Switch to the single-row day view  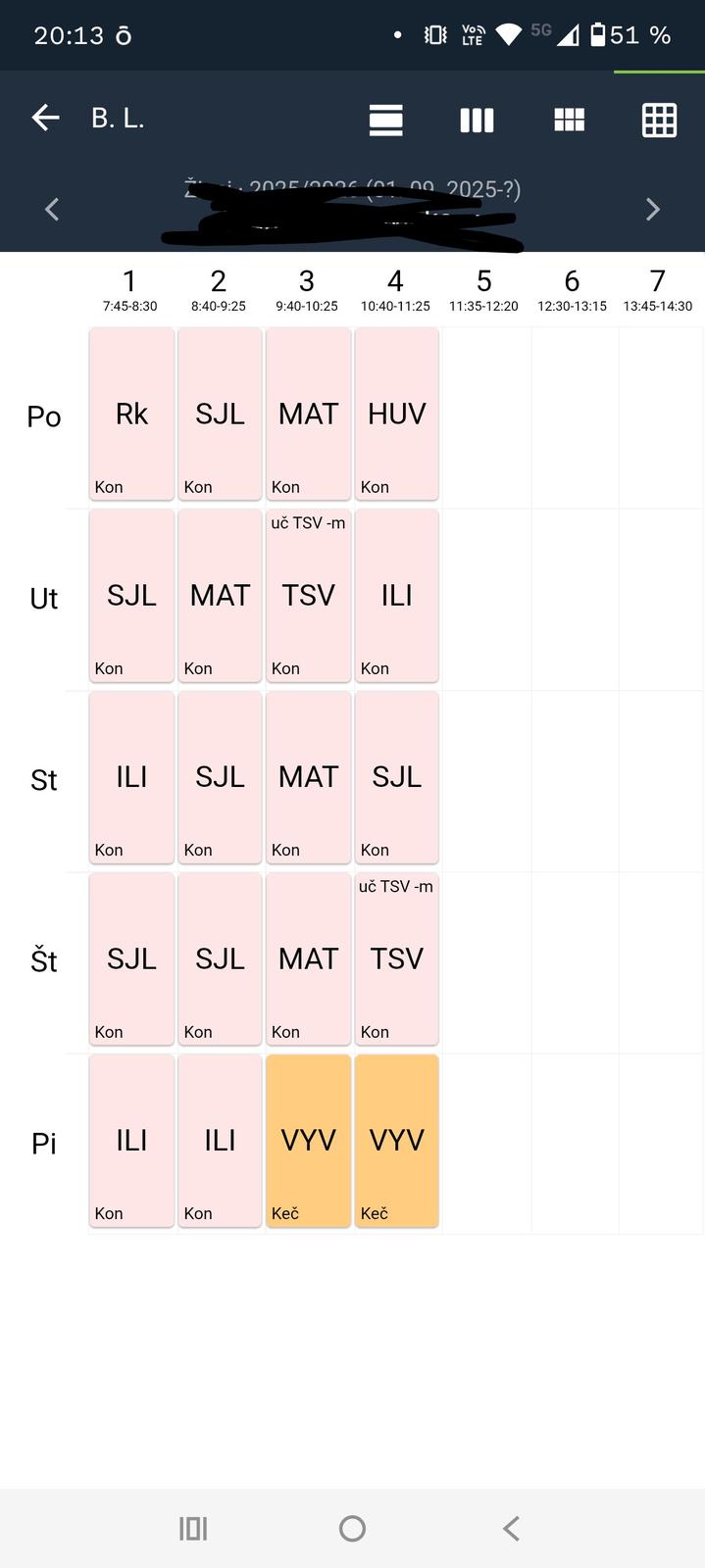coord(385,120)
